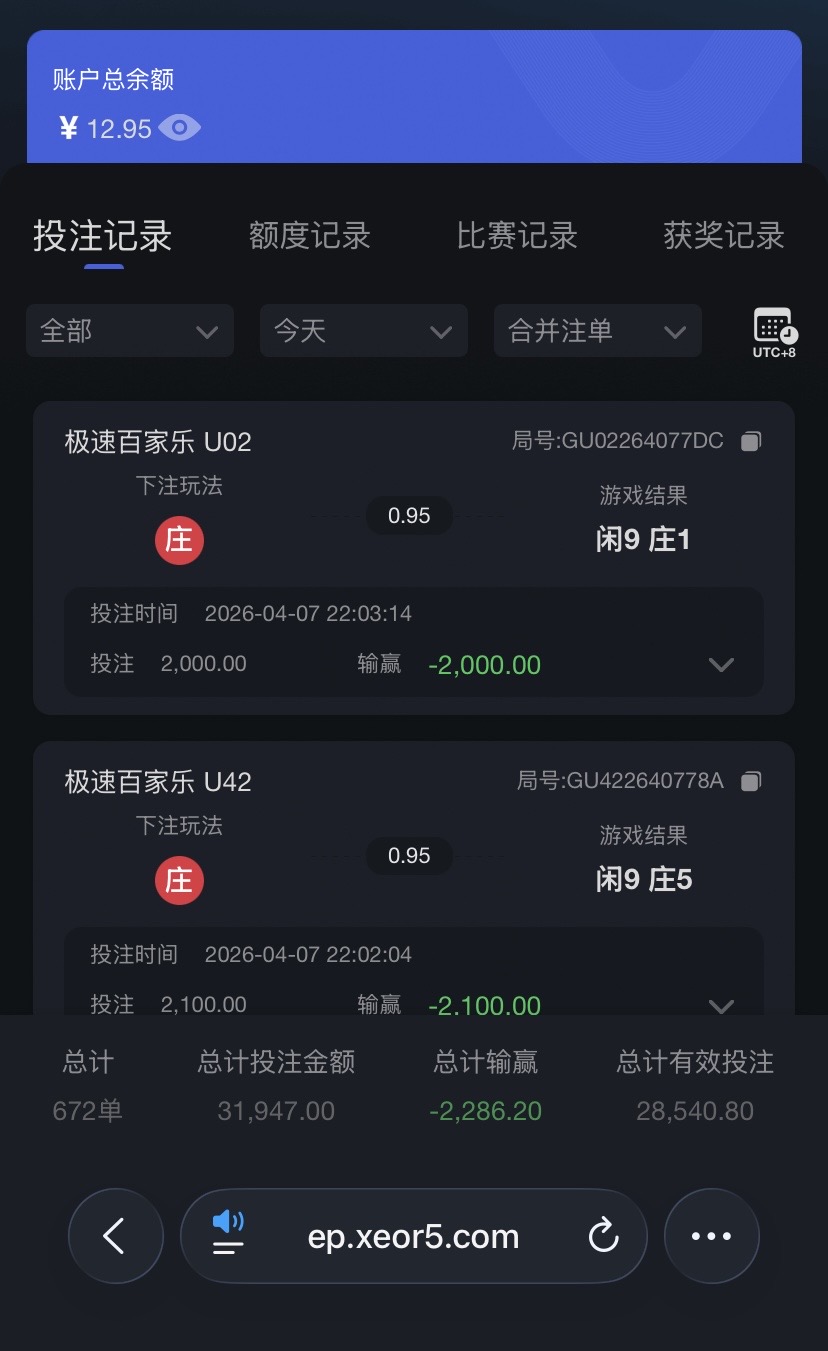Switch to the 比赛记录 tab
828x1351 pixels.
point(517,236)
